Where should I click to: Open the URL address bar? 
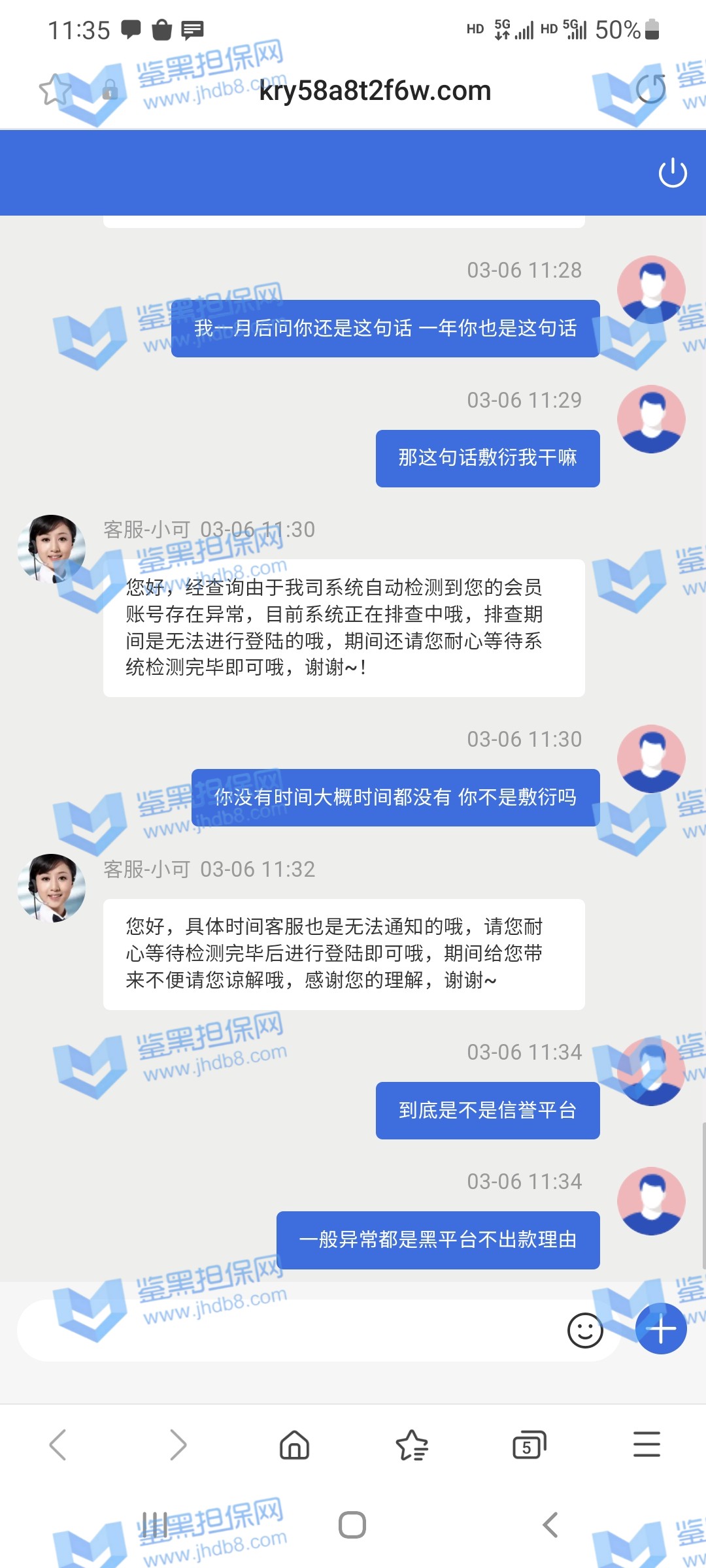click(375, 91)
